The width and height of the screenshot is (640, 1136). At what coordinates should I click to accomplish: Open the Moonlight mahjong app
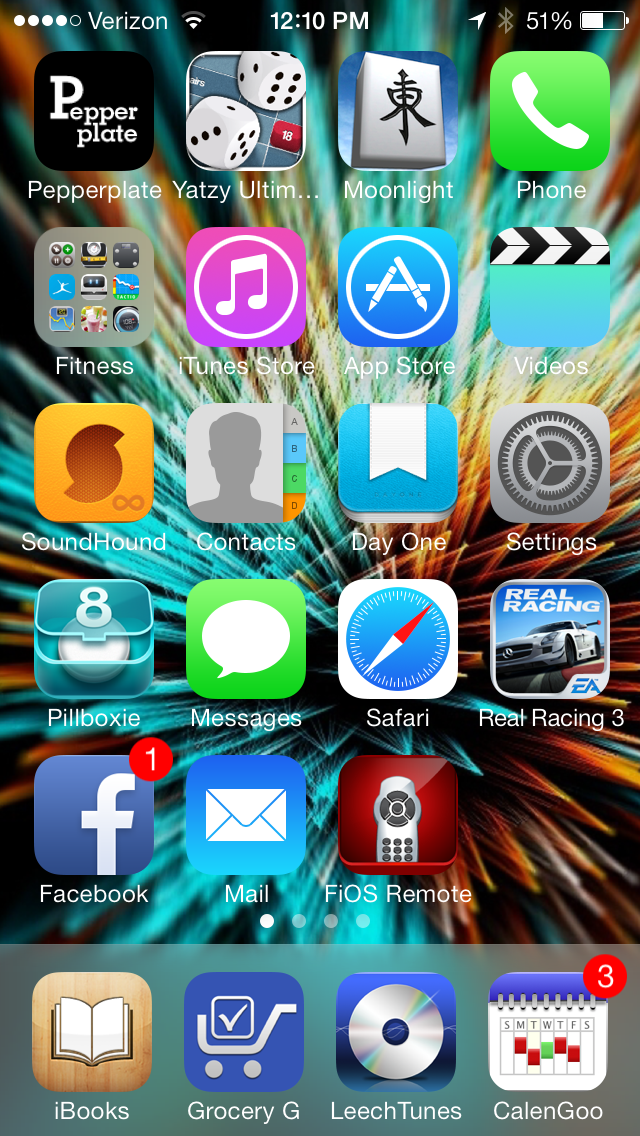(x=398, y=111)
